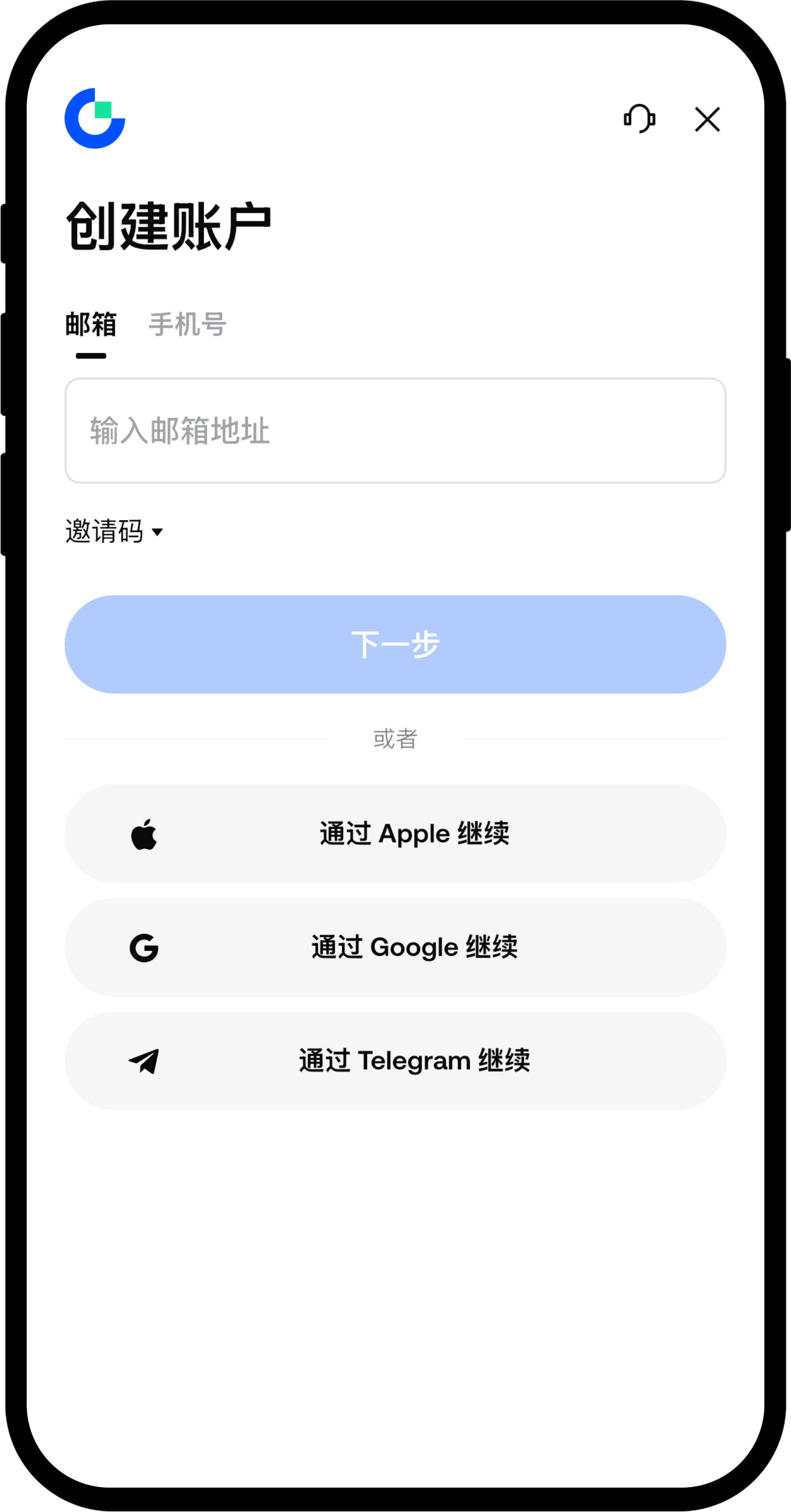Continue with Google account
The height and width of the screenshot is (1512, 791).
pyautogui.click(x=395, y=947)
